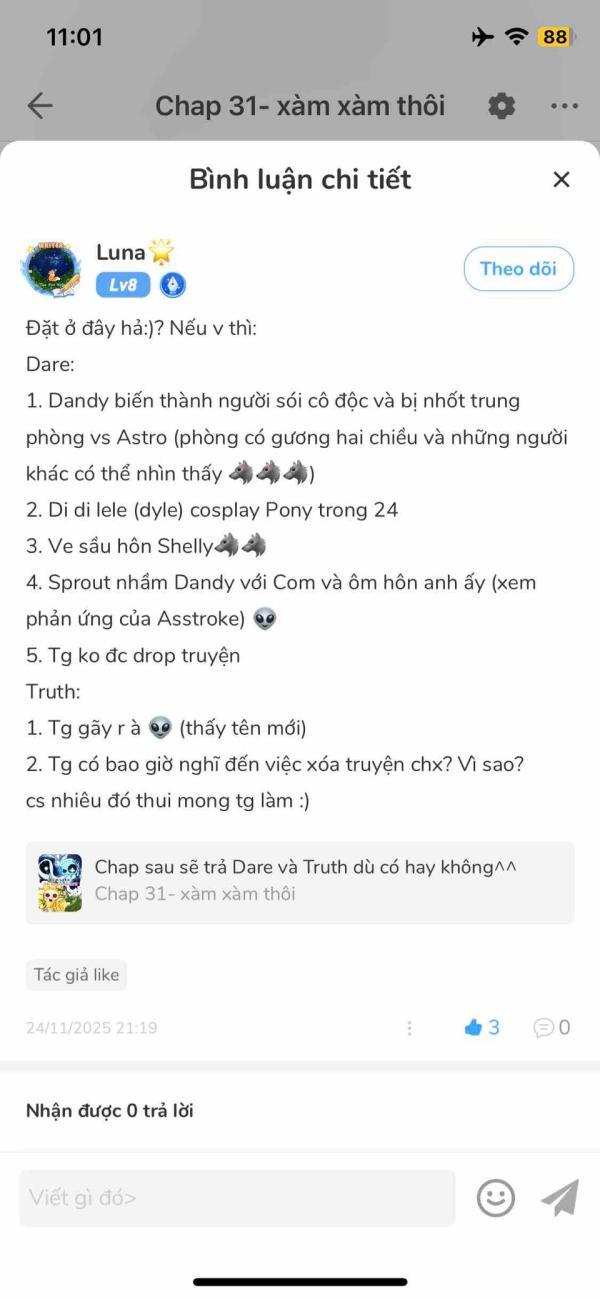The height and width of the screenshot is (1299, 600).
Task: Close the Bình luận chi tiết sheet
Action: (x=561, y=179)
